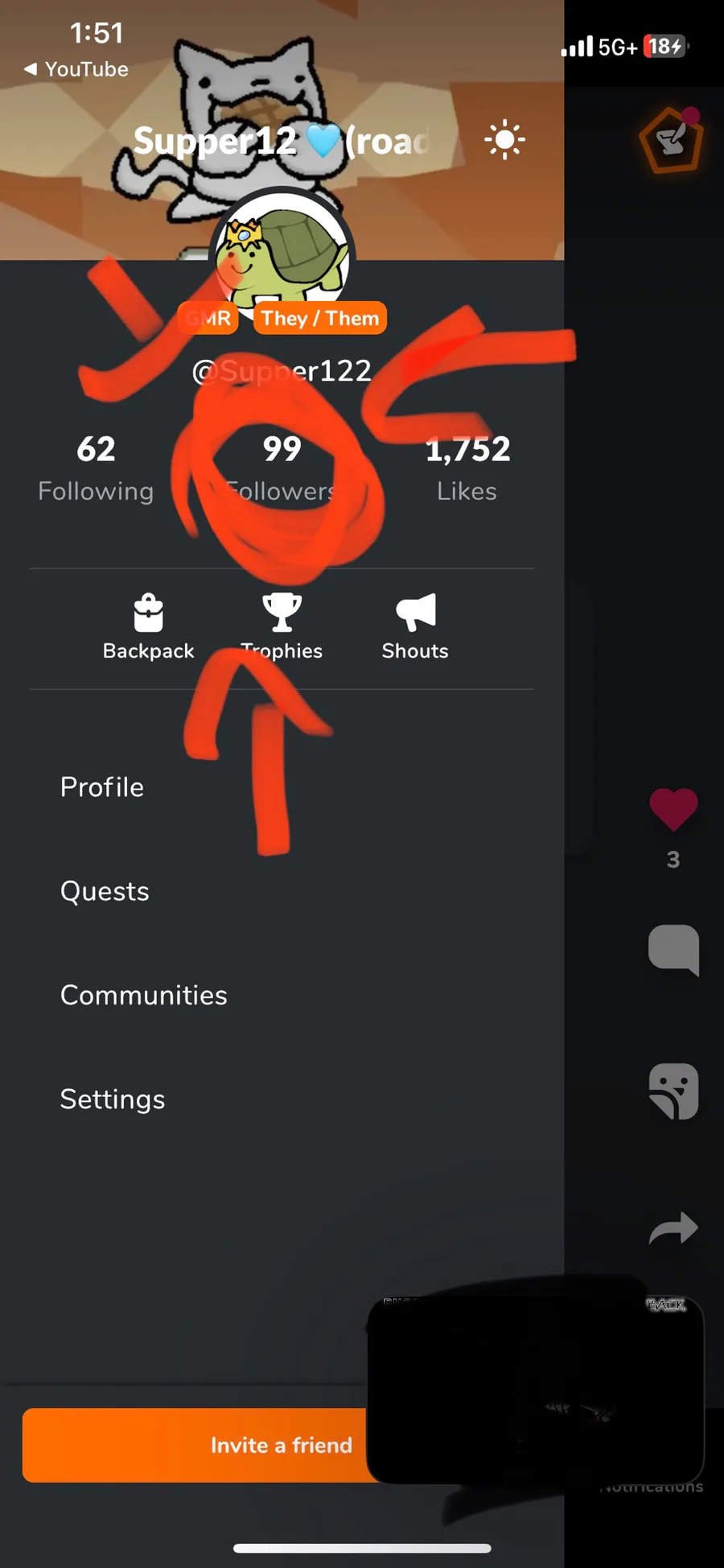Image resolution: width=724 pixels, height=1568 pixels.
Task: Open Settings
Action: (113, 1099)
